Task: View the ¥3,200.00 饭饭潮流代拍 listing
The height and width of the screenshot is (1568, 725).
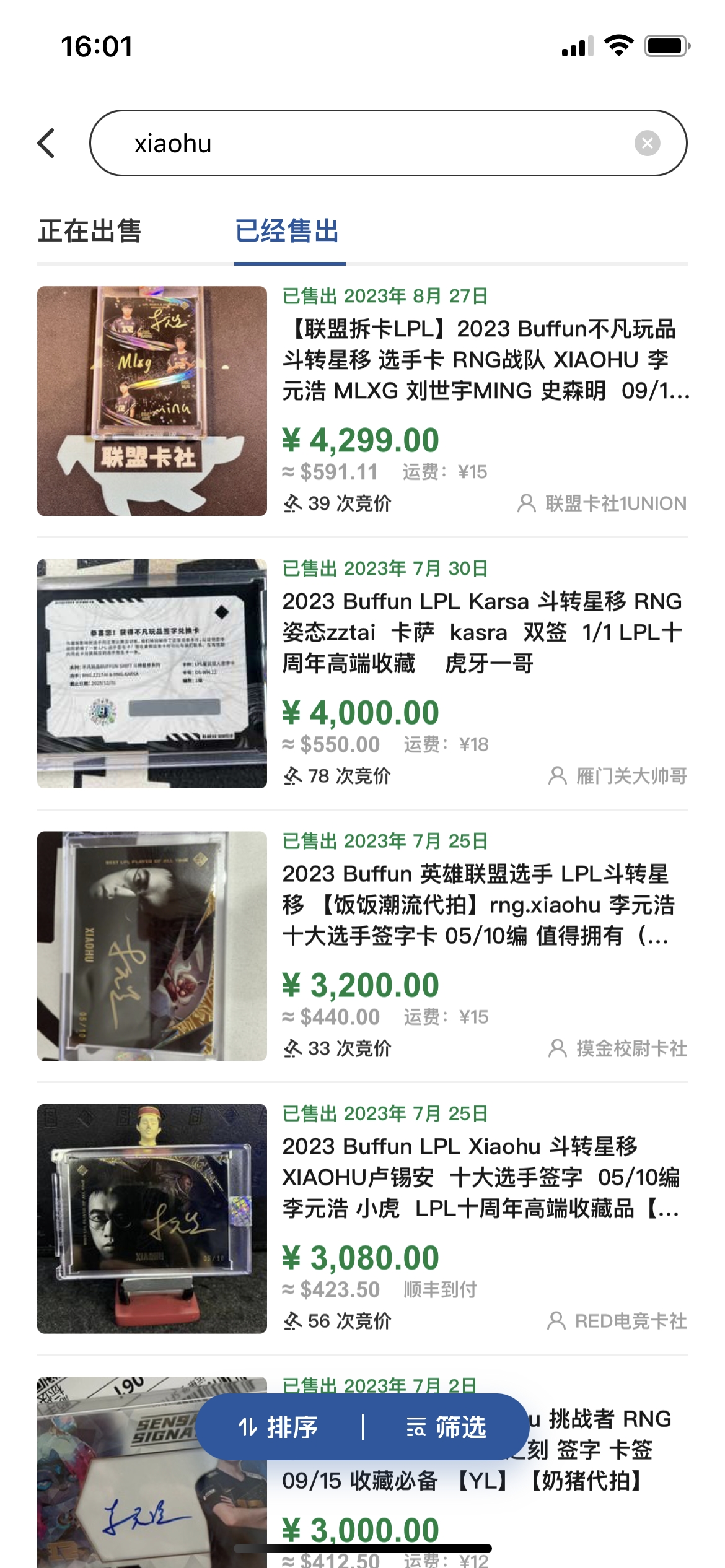Action: (x=478, y=905)
